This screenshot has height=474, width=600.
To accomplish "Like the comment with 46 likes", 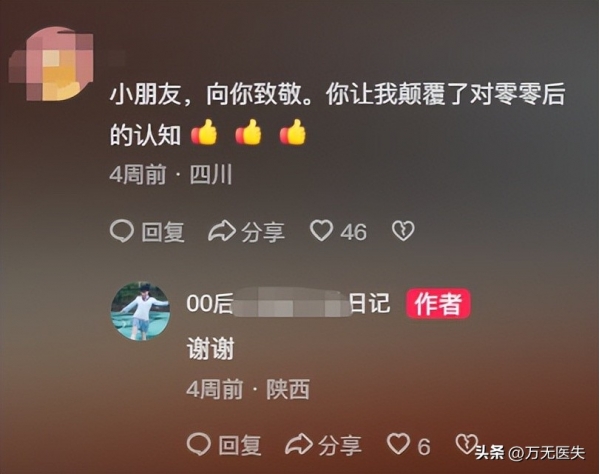I will point(322,232).
